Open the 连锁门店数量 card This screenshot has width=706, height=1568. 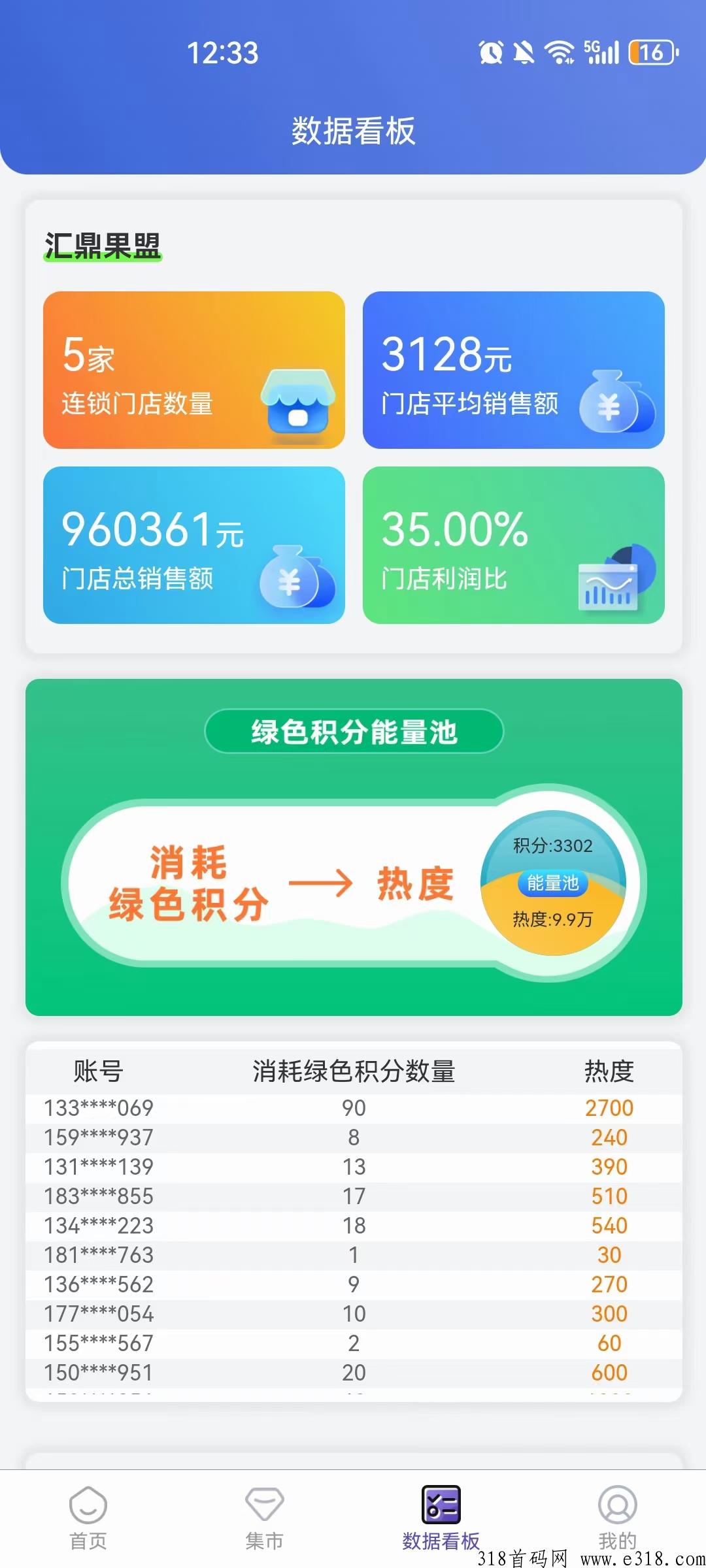(193, 370)
